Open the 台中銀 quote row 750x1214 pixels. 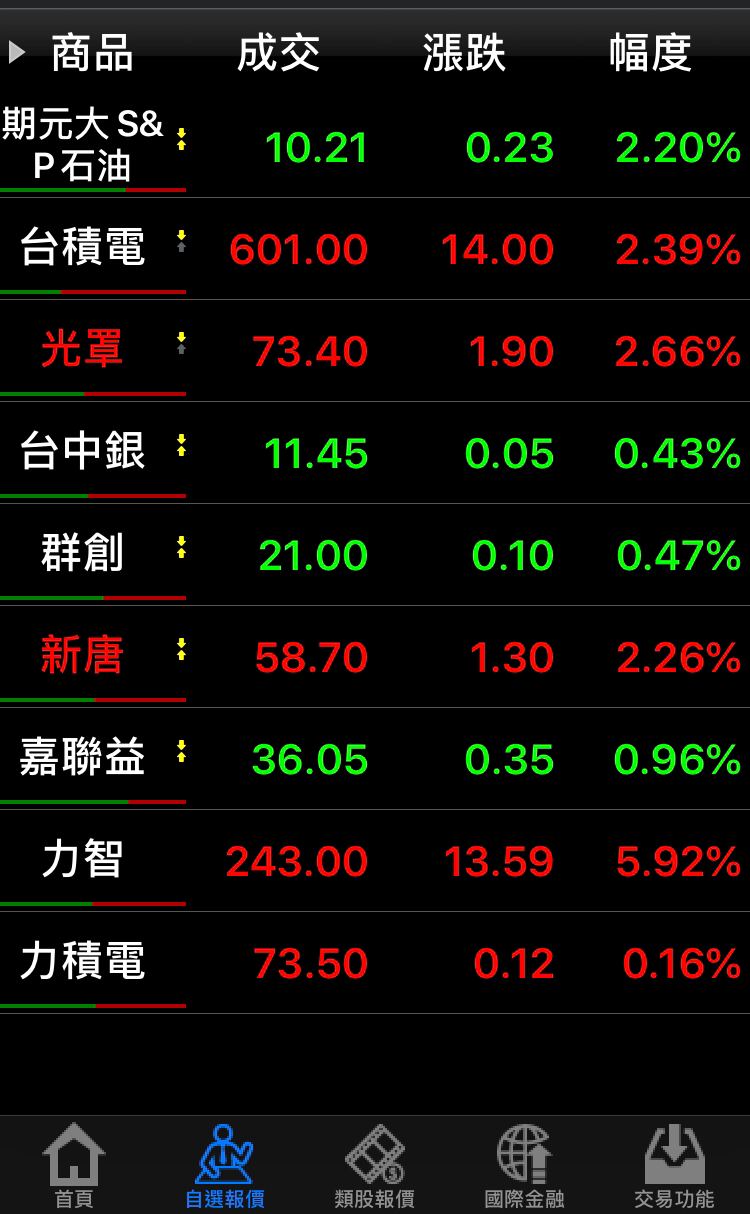coord(83,452)
